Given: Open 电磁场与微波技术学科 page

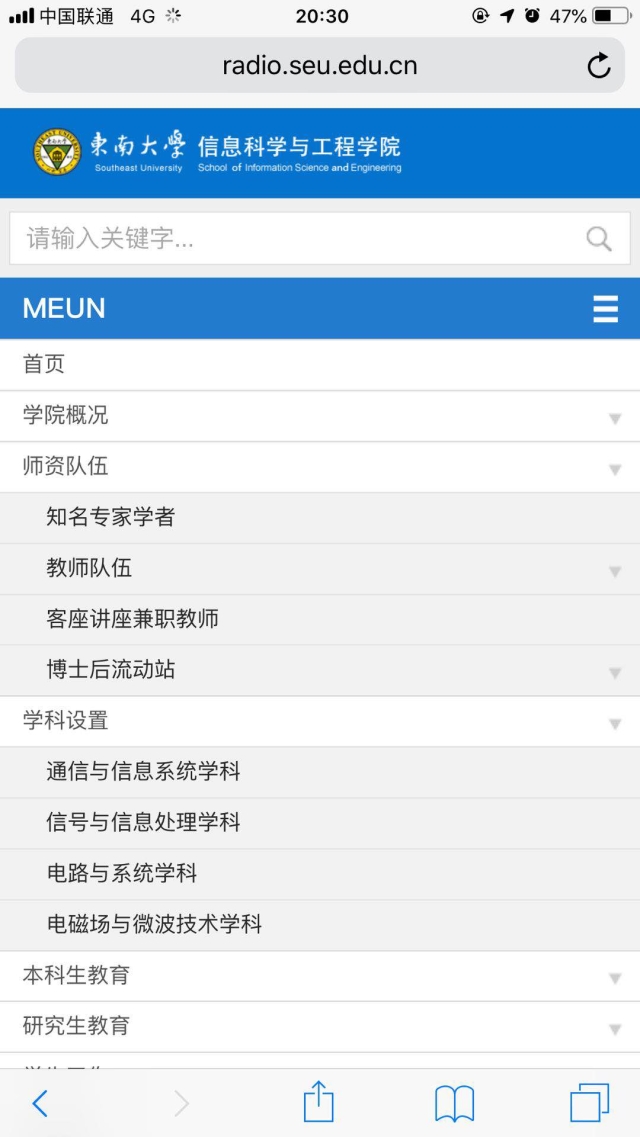Looking at the screenshot, I should coord(154,924).
